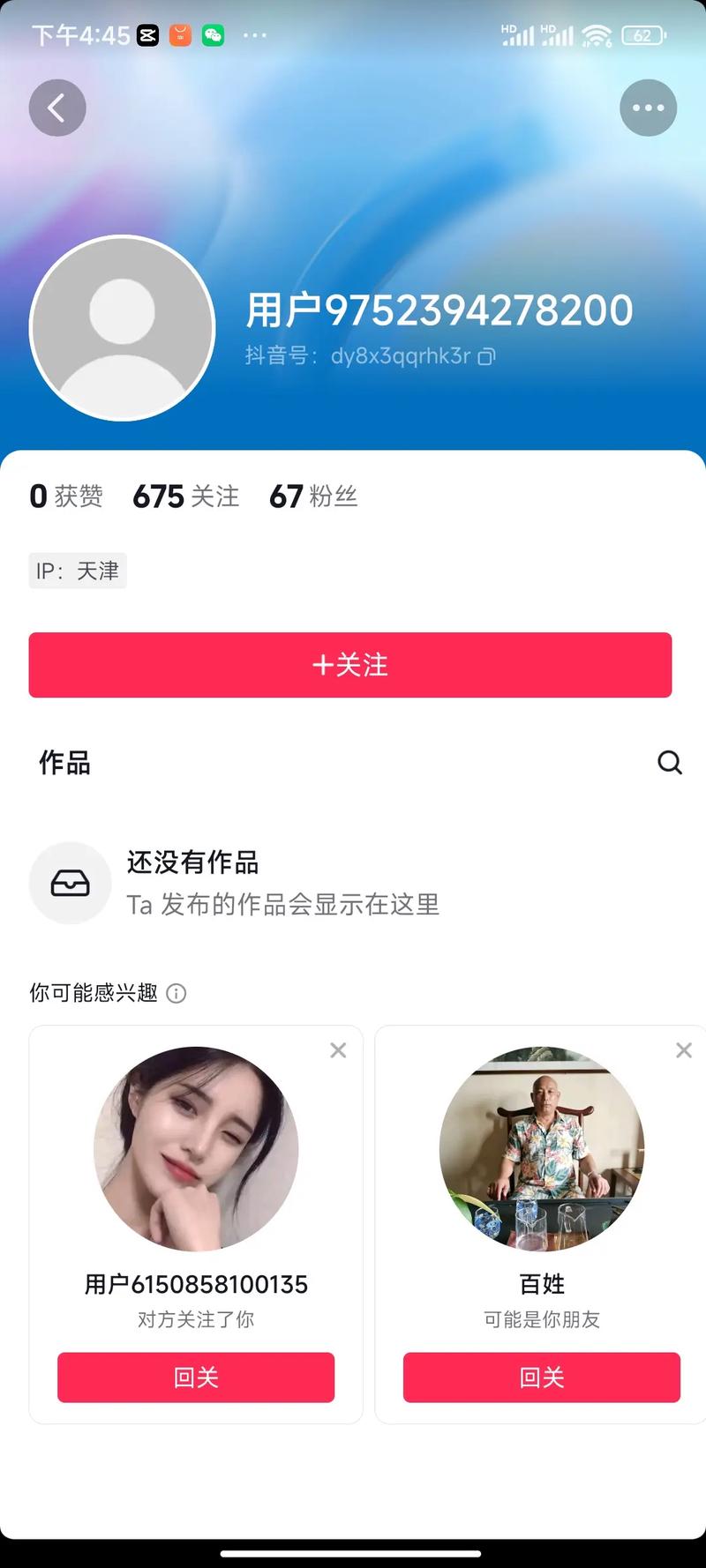
Task: Tap 回关 under the 百姓 card
Action: click(x=541, y=1377)
